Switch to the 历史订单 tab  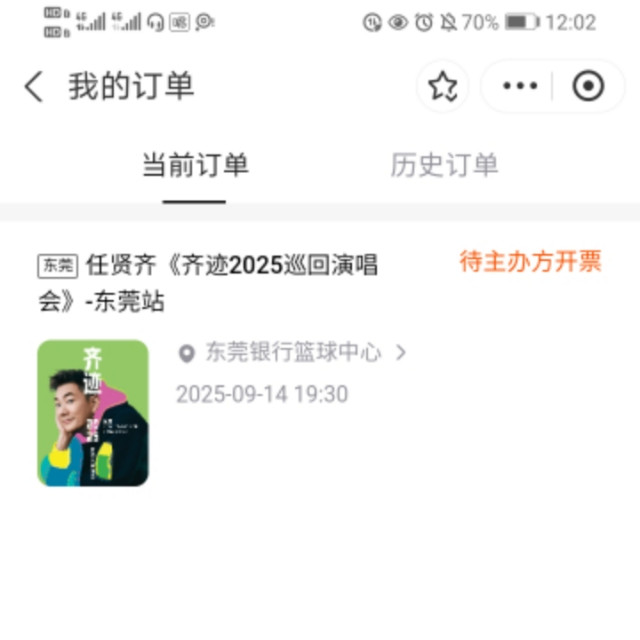point(444,165)
